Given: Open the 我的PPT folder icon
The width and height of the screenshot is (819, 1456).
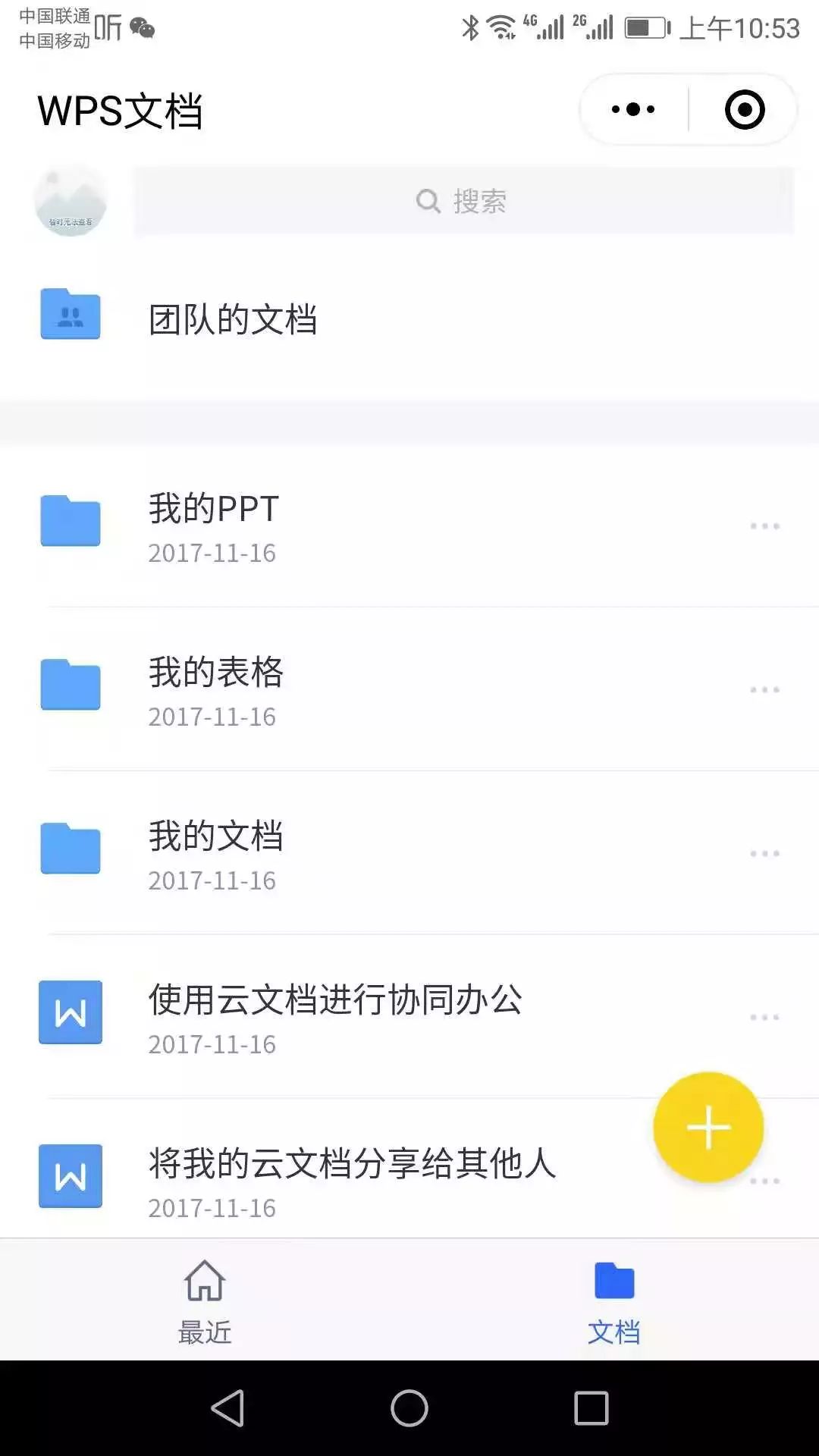Looking at the screenshot, I should point(70,520).
